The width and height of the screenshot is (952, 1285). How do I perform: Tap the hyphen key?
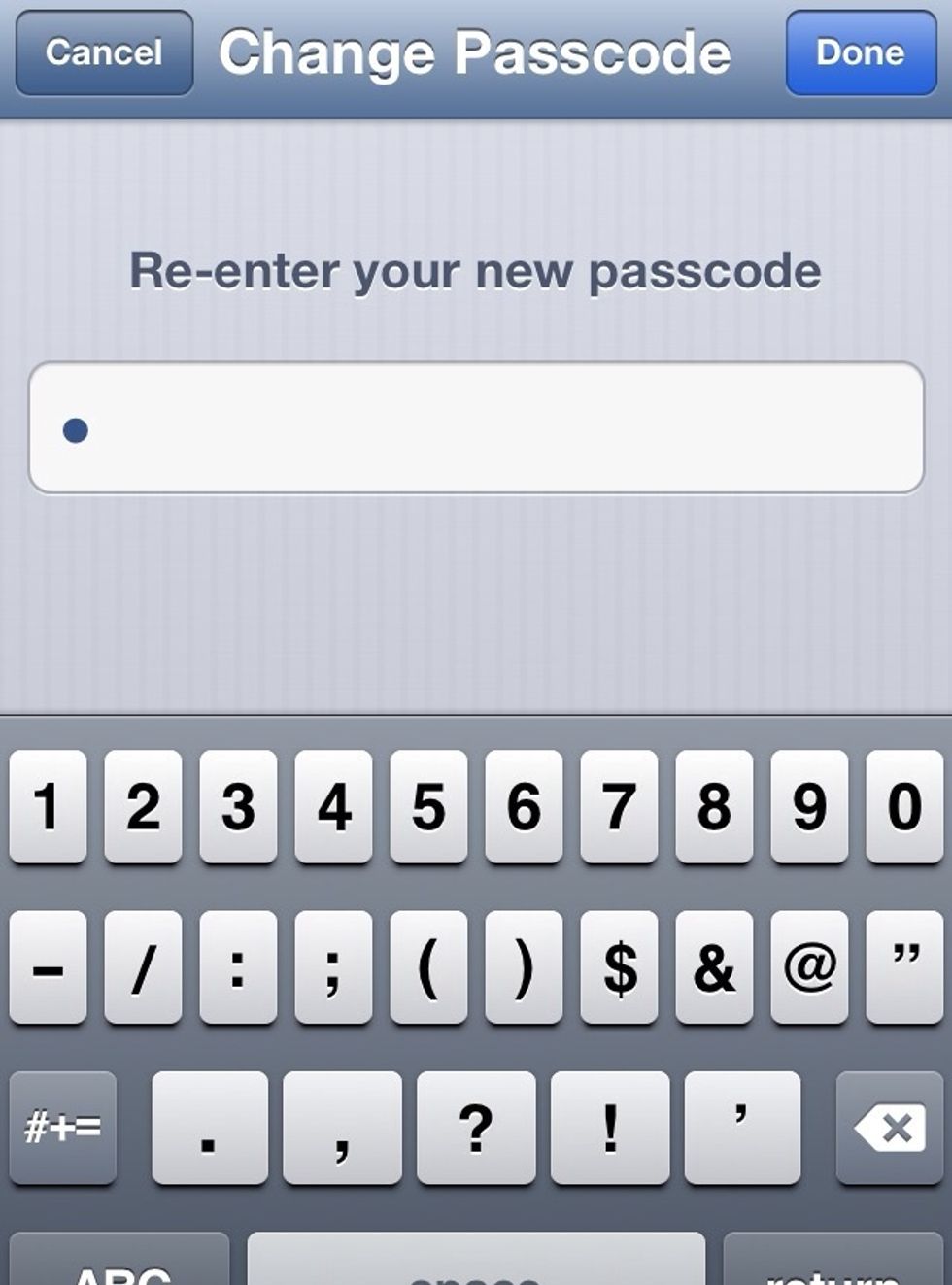(49, 968)
